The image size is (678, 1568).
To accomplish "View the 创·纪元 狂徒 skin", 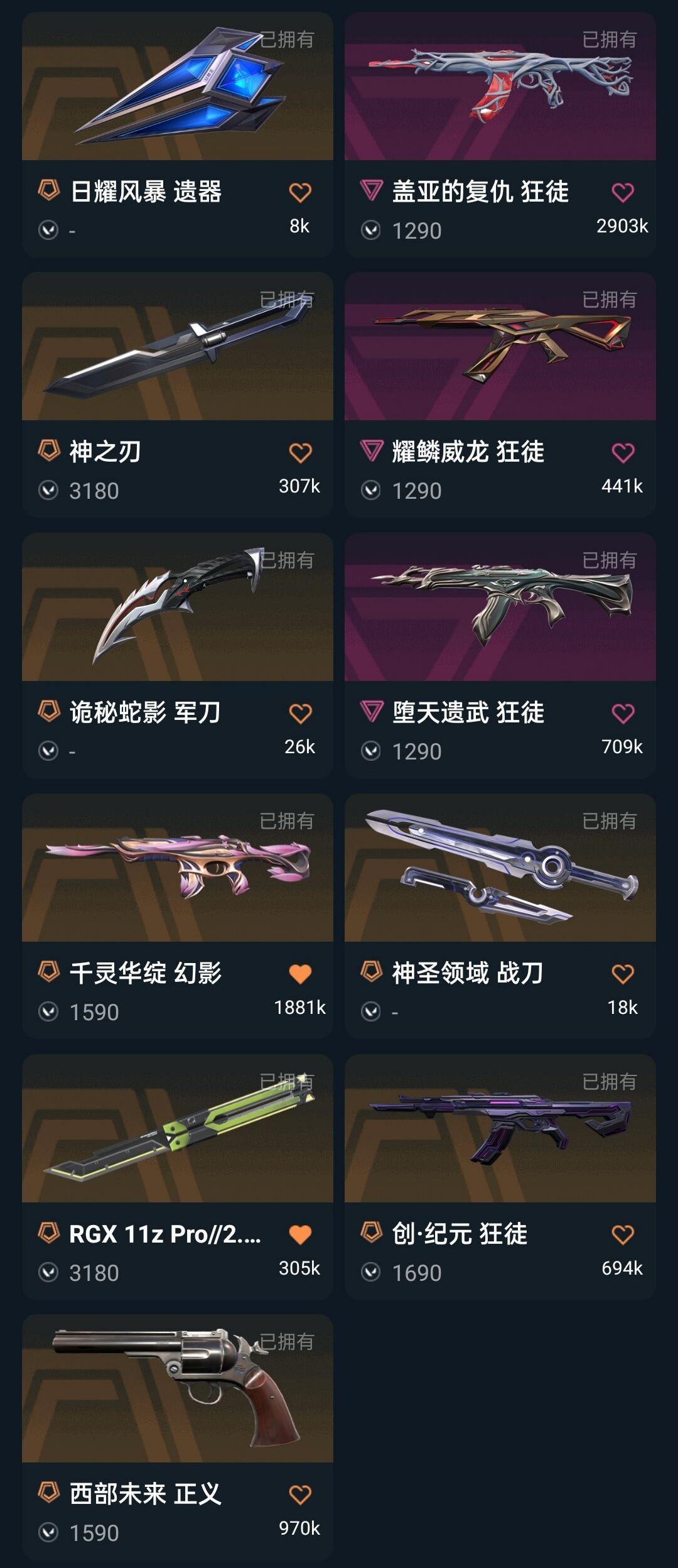I will (x=500, y=1129).
